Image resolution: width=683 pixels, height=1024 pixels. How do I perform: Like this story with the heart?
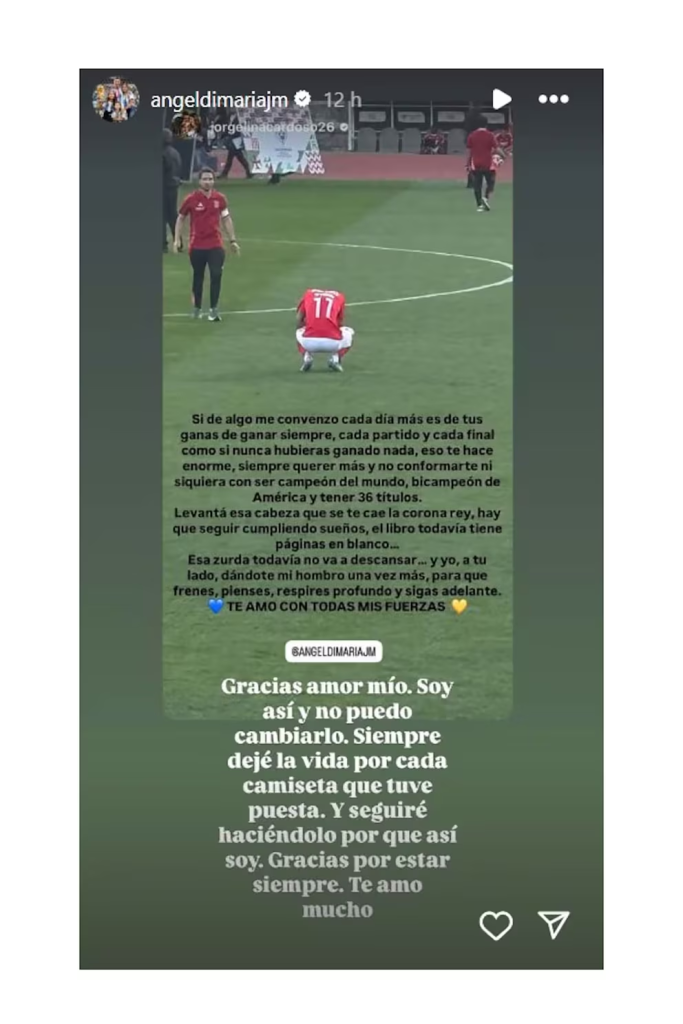coord(496,925)
